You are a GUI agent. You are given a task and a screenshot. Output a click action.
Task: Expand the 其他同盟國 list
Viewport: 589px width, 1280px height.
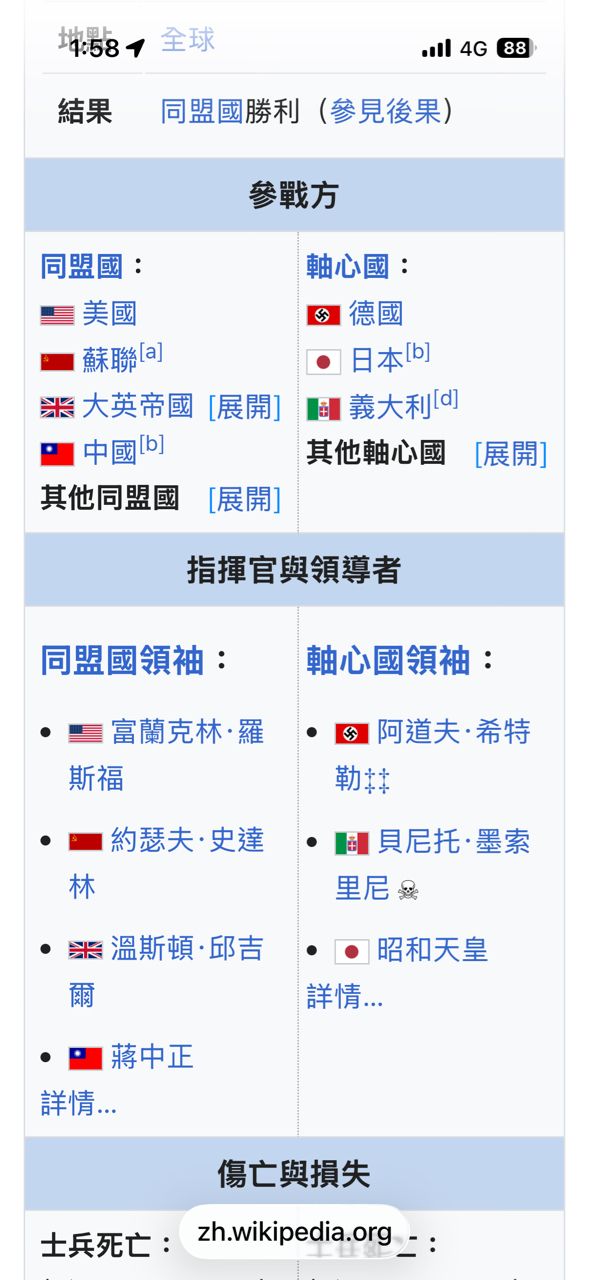(245, 499)
